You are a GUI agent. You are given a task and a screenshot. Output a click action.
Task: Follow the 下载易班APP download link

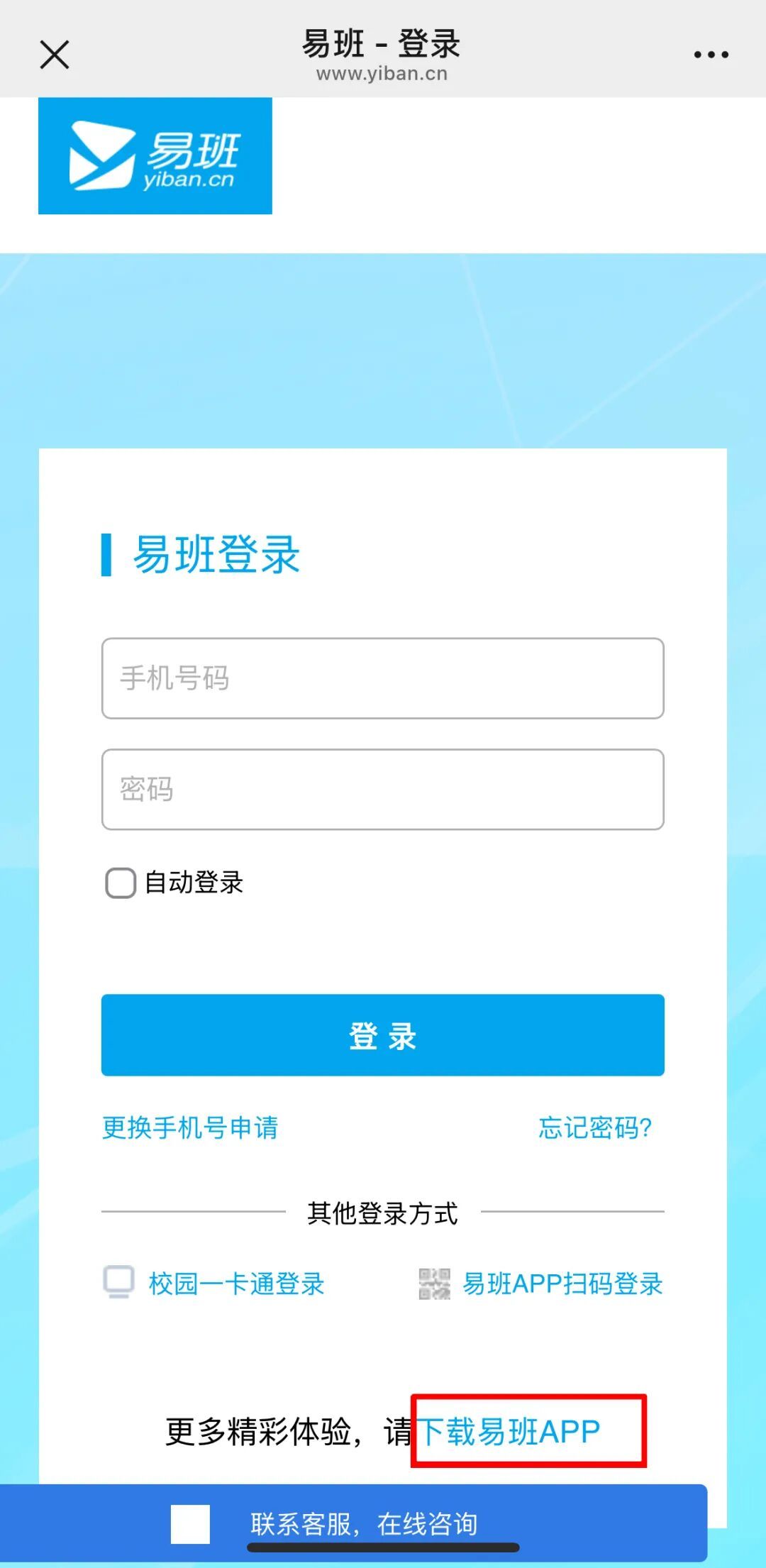click(x=511, y=1431)
